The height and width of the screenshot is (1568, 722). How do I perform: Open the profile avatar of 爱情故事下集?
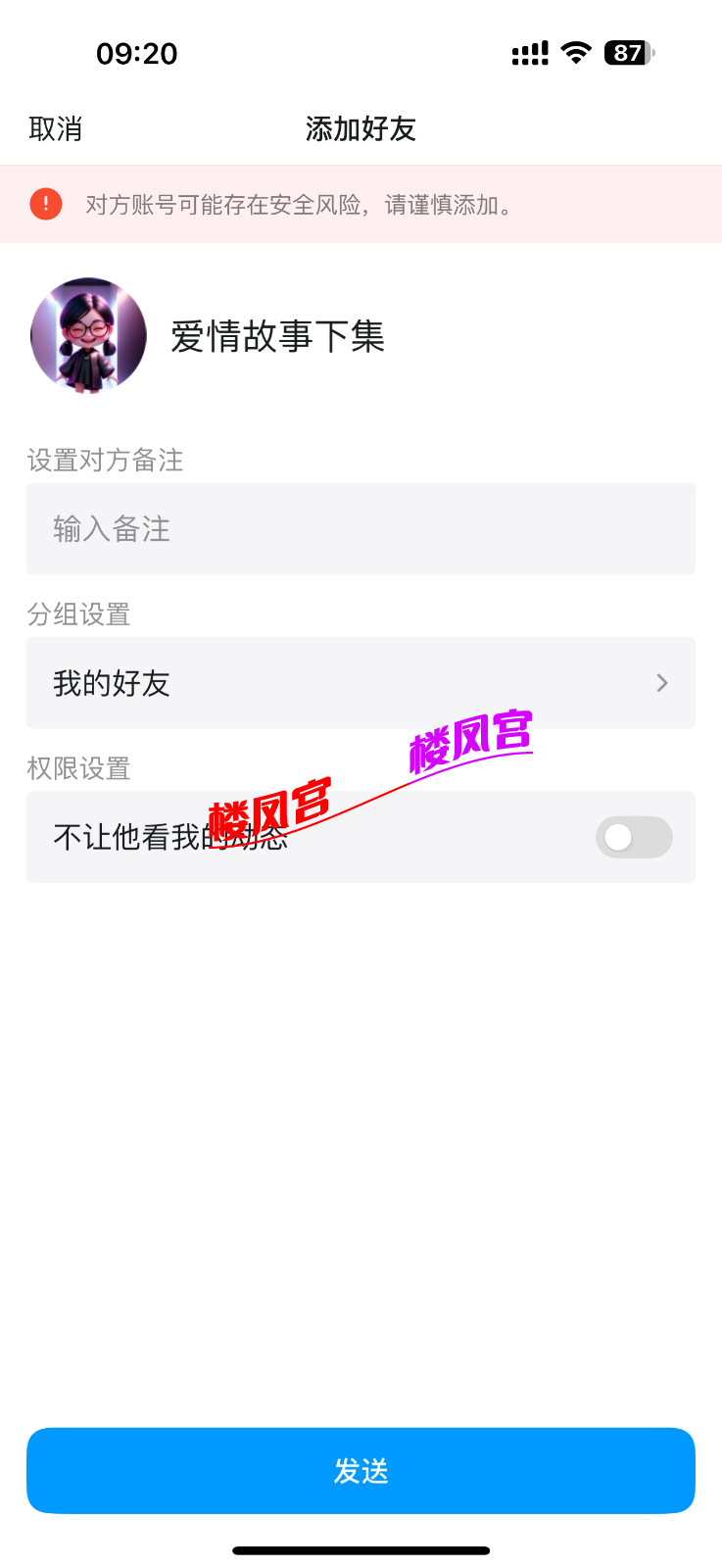[88, 335]
